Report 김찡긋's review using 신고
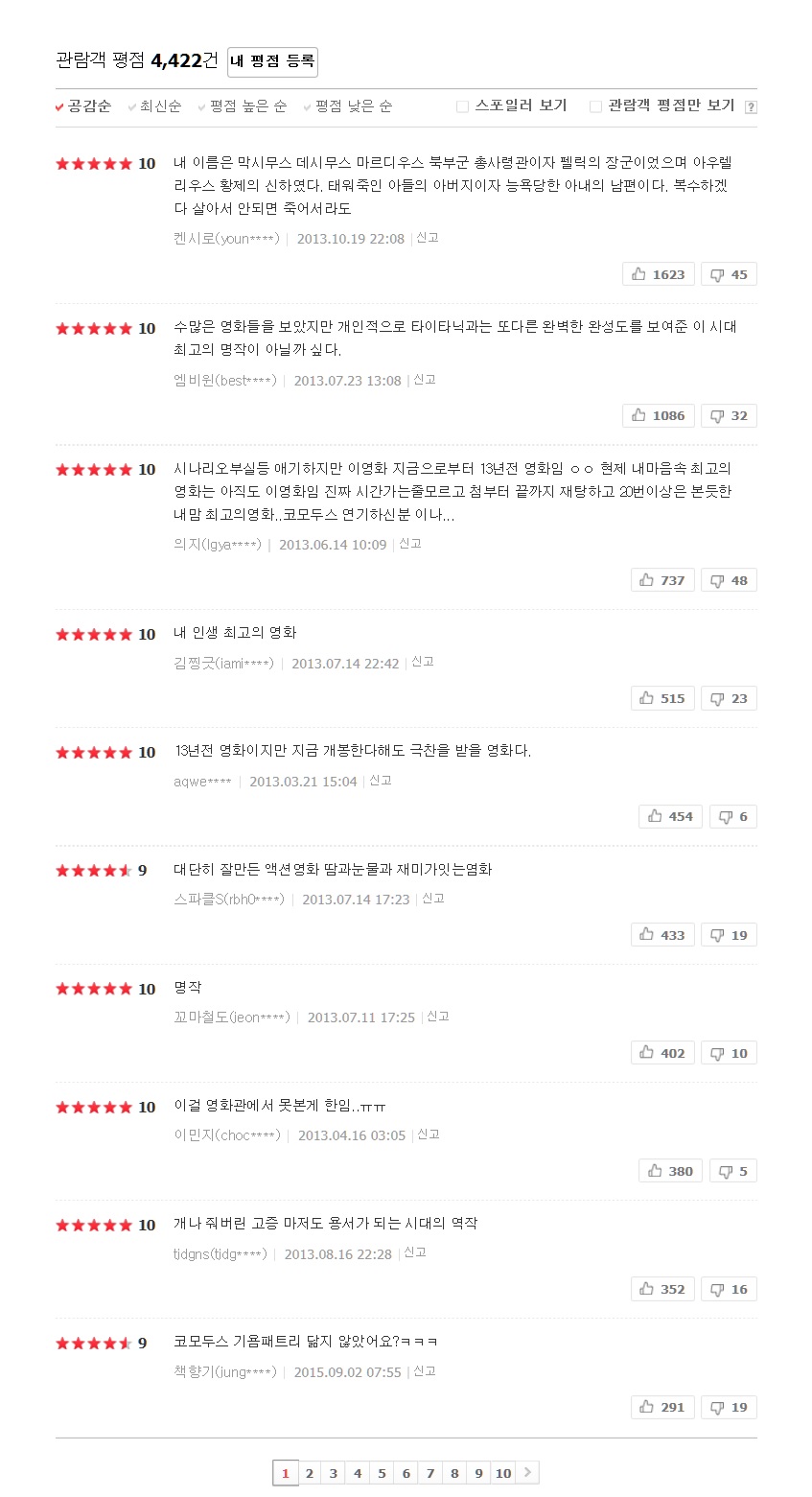 [423, 662]
